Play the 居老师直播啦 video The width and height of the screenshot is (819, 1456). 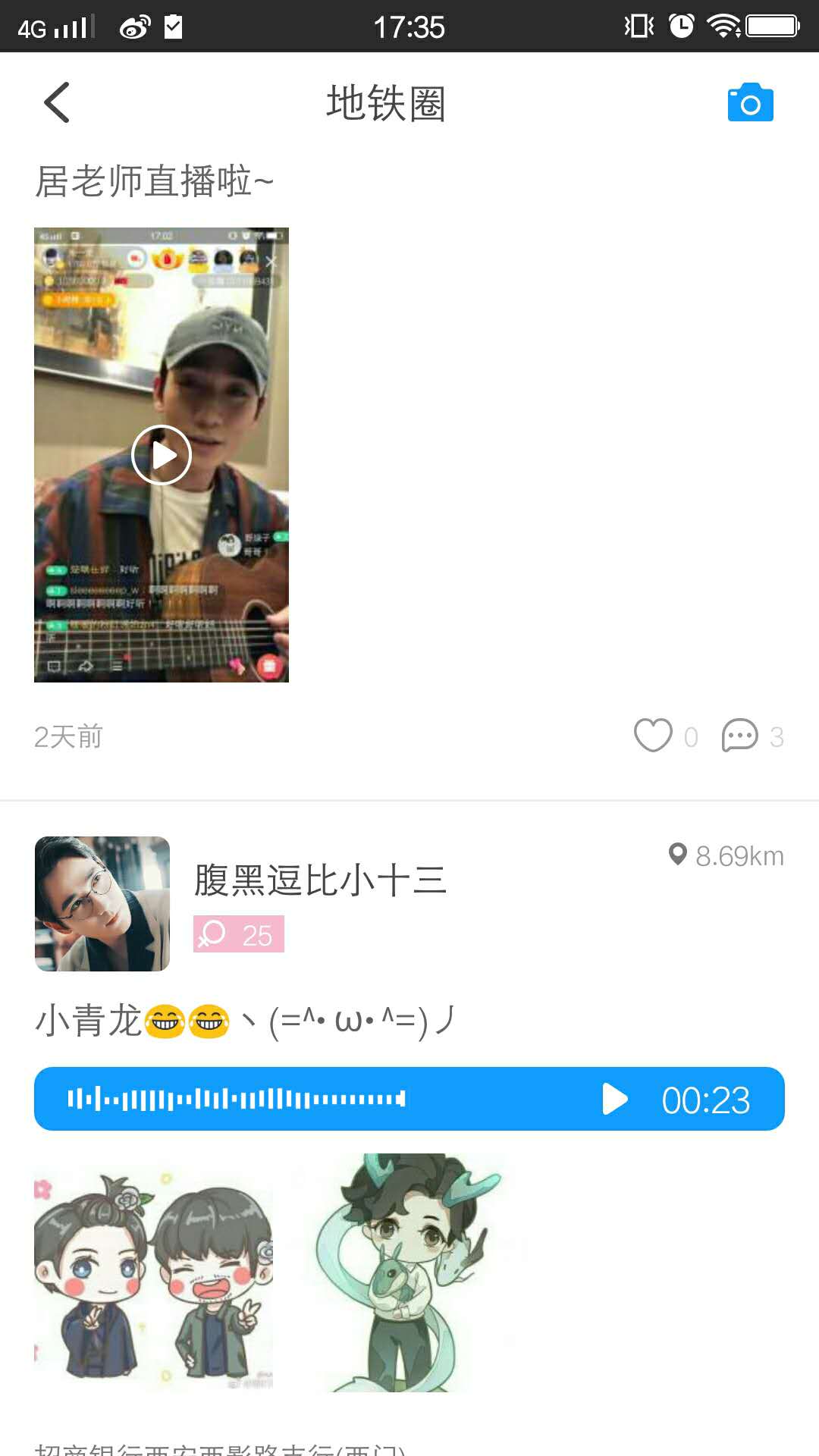pyautogui.click(x=162, y=455)
